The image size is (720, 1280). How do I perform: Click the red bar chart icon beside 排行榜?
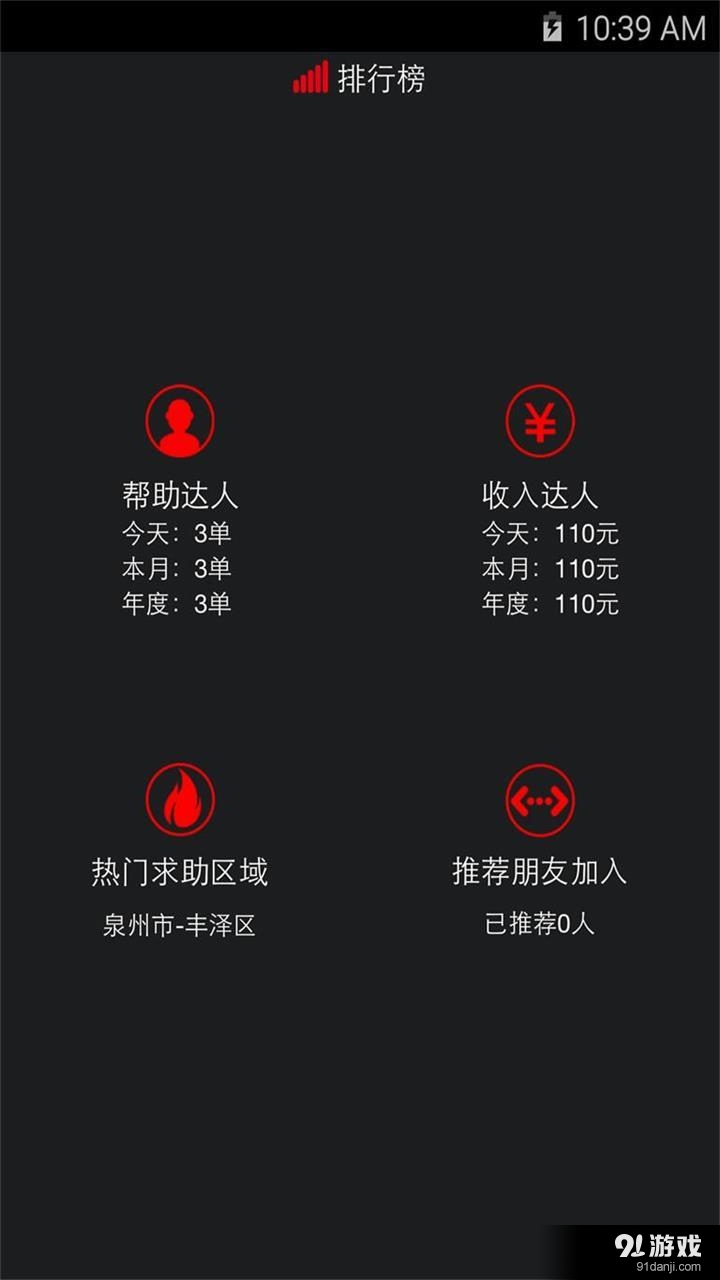(309, 81)
